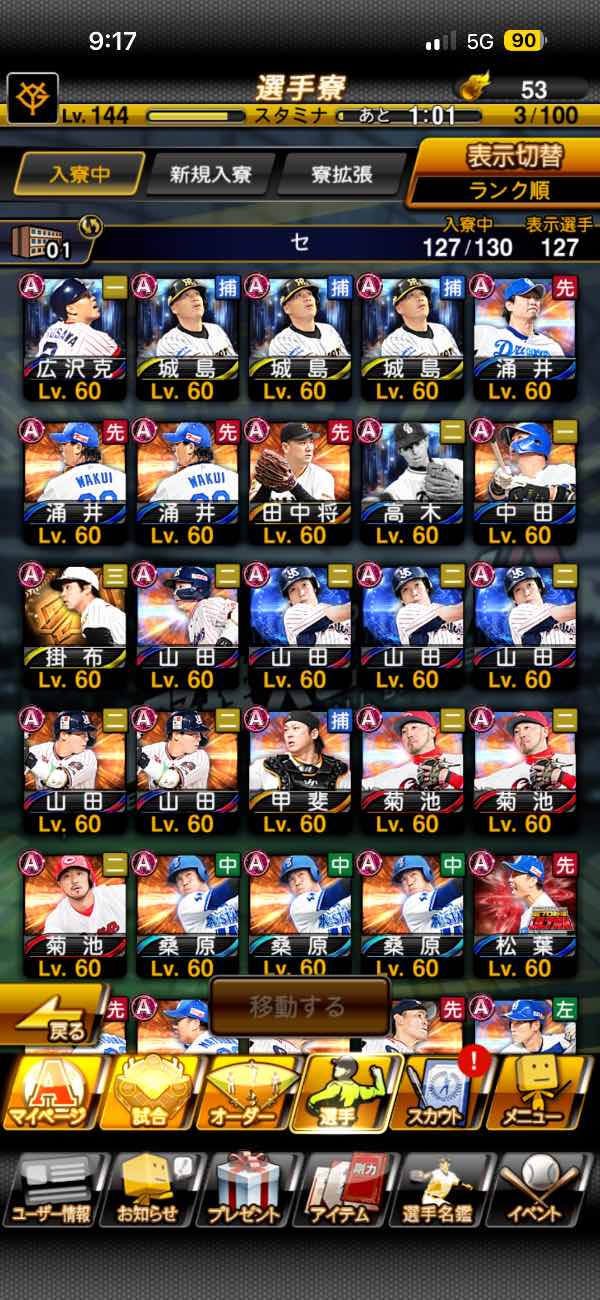
Task: Select the 入寮中 tab
Action: click(77, 175)
